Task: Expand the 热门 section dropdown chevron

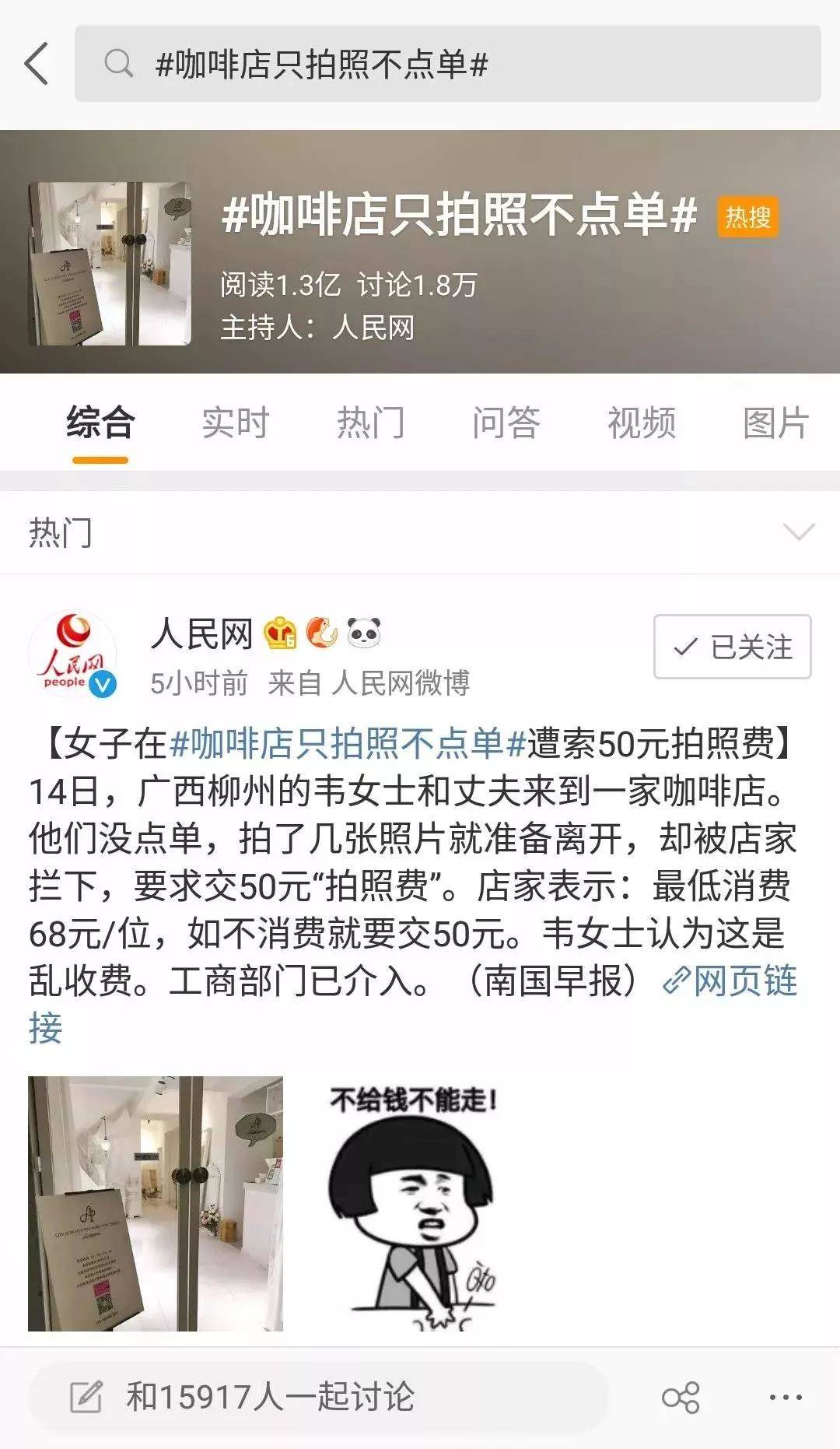Action: [x=798, y=532]
